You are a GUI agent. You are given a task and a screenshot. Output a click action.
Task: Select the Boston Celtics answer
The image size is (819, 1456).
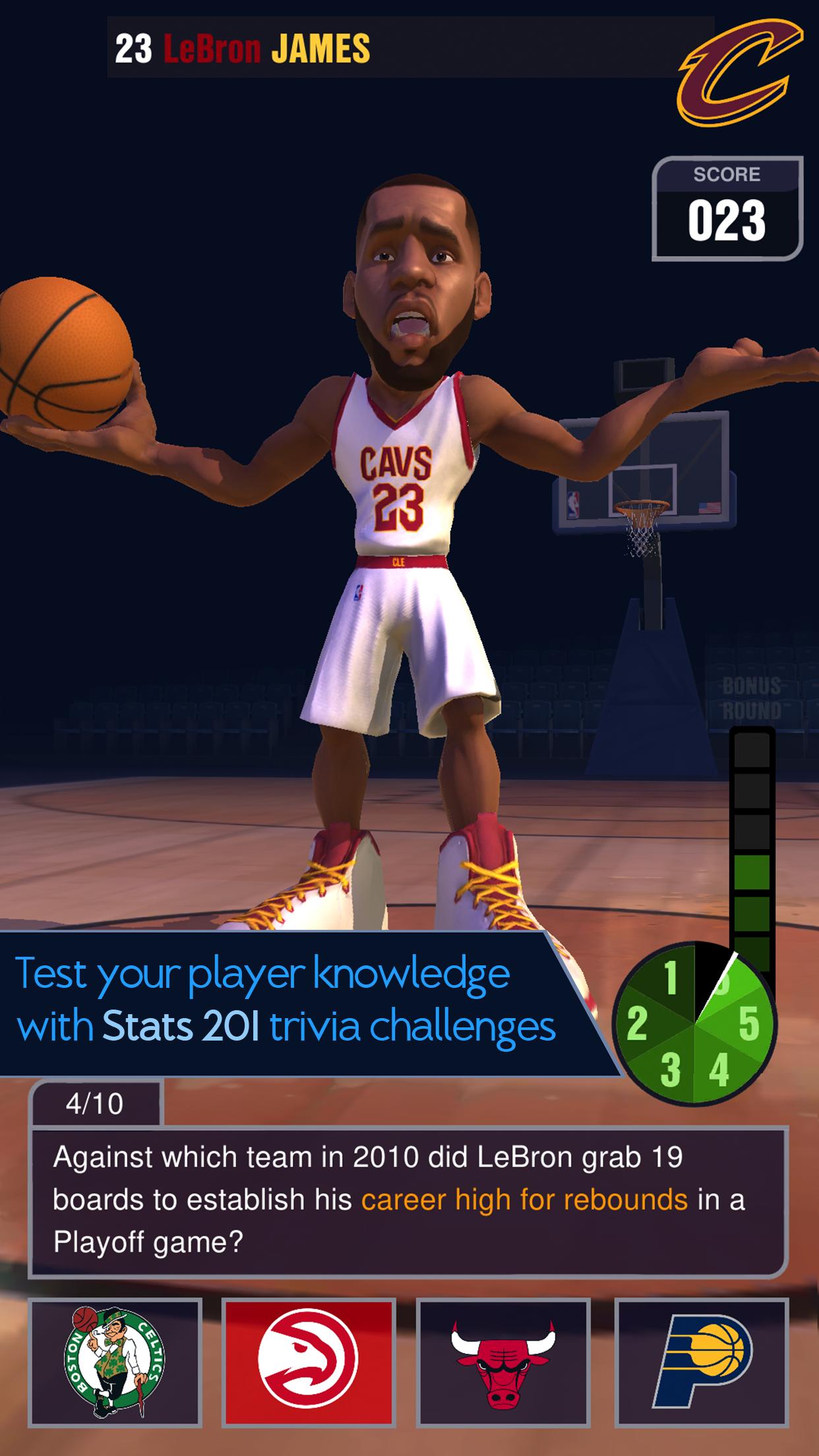(x=115, y=1362)
